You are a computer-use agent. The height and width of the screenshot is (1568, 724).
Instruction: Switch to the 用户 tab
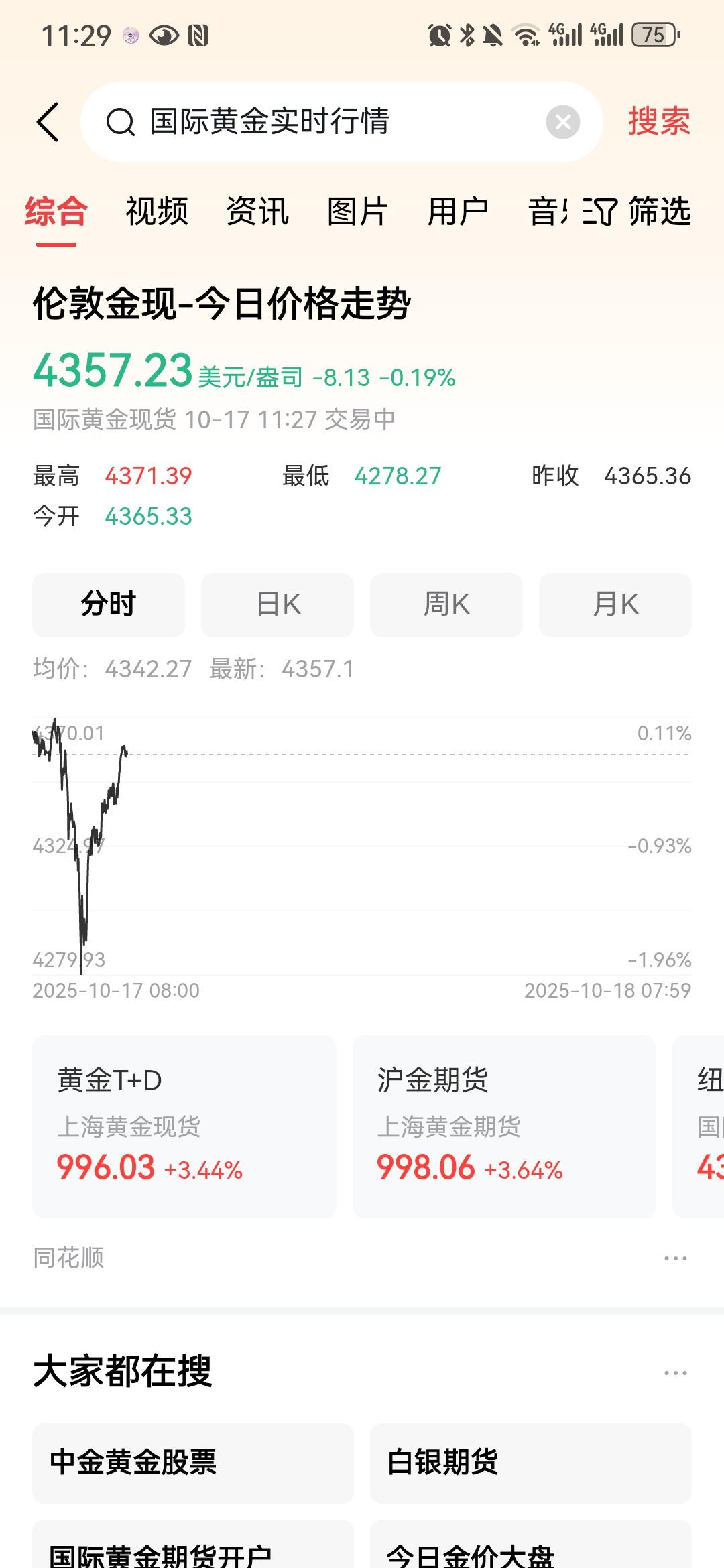click(458, 212)
